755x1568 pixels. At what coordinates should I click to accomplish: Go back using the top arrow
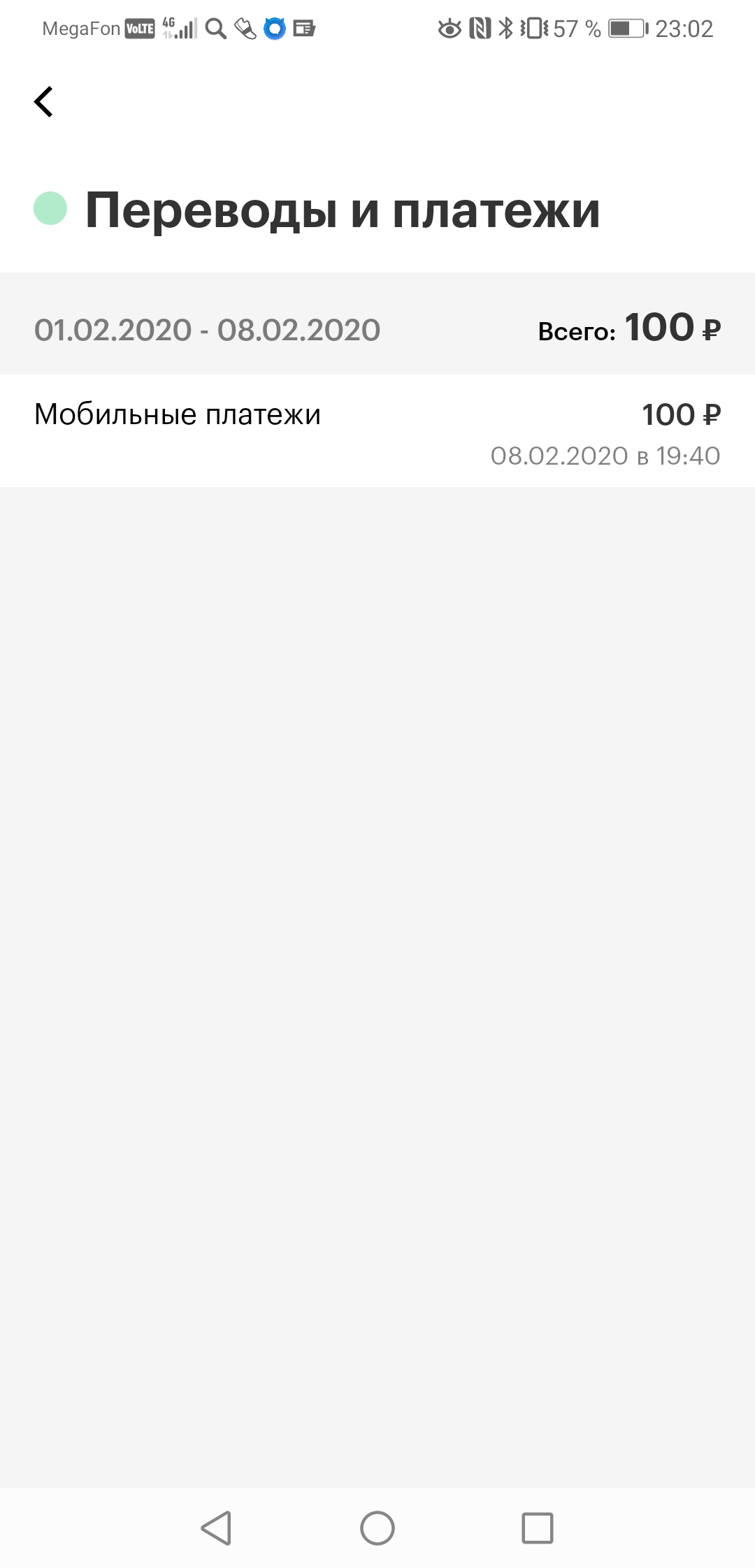[x=44, y=102]
